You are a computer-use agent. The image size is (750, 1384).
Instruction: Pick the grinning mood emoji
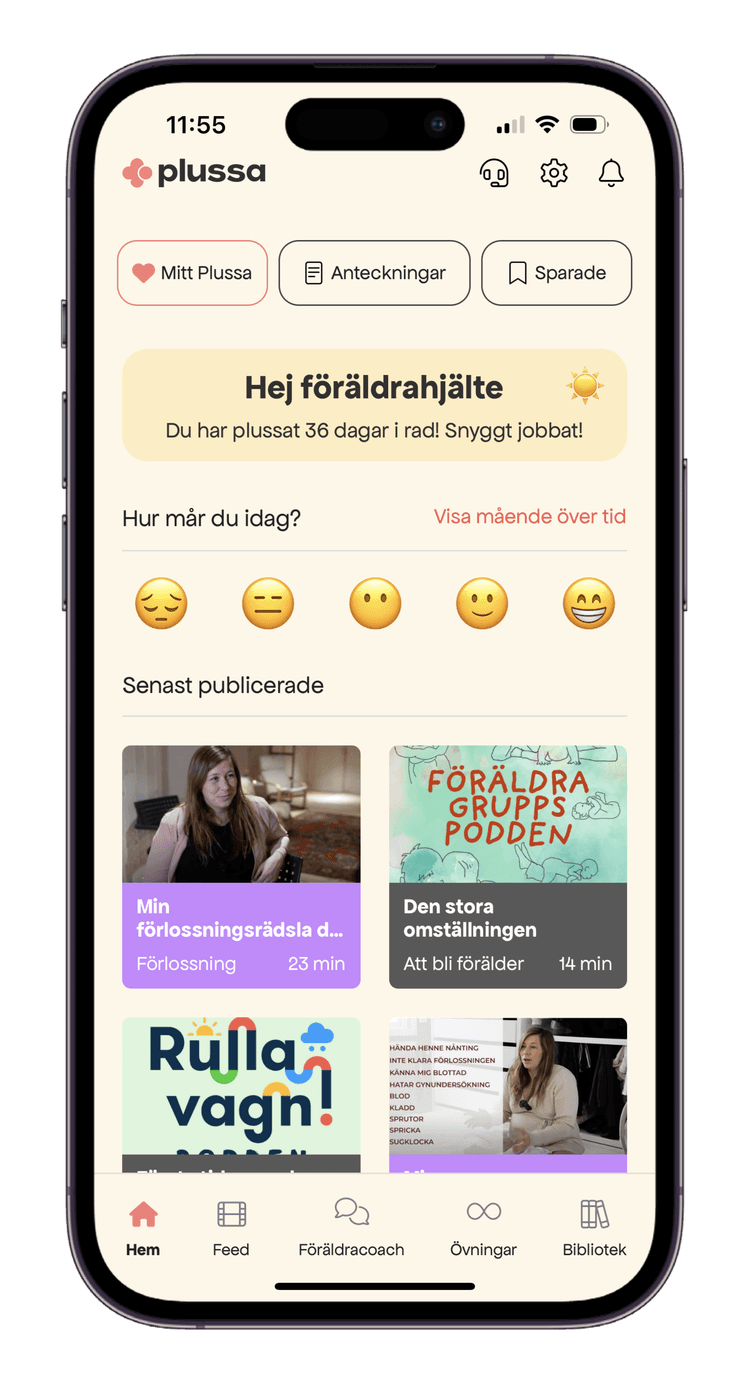pyautogui.click(x=589, y=604)
